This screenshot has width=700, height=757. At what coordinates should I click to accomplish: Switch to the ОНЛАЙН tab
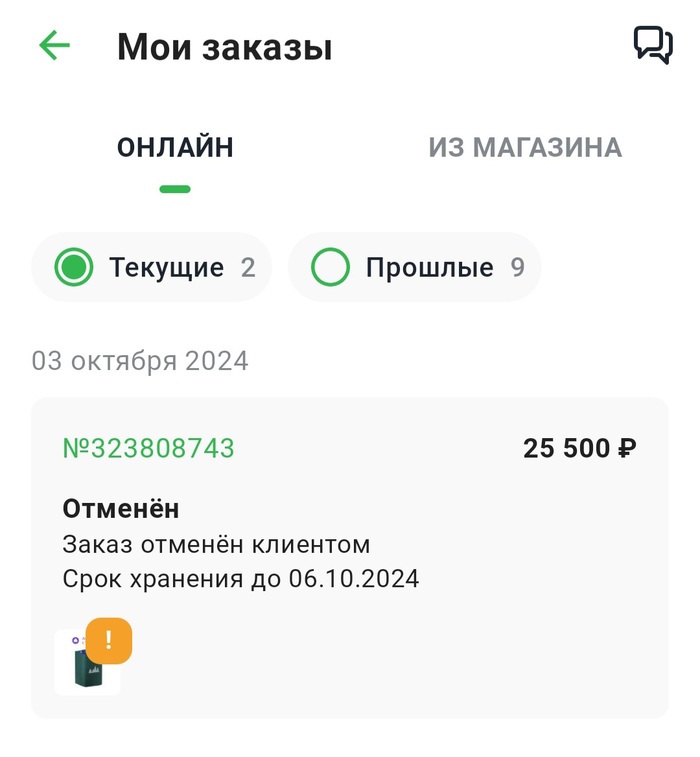175,148
